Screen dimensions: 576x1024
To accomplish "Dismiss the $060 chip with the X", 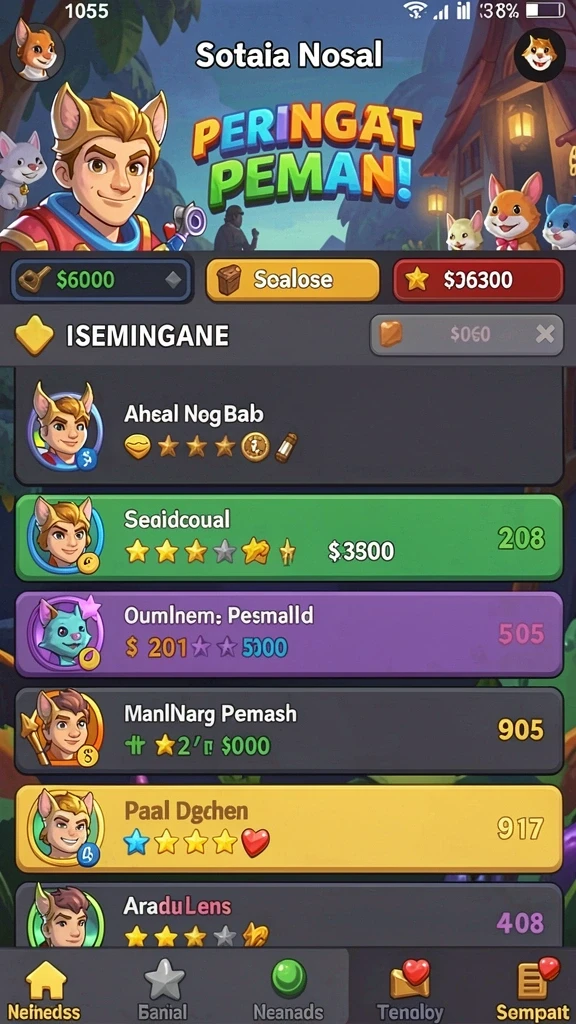I will point(545,335).
